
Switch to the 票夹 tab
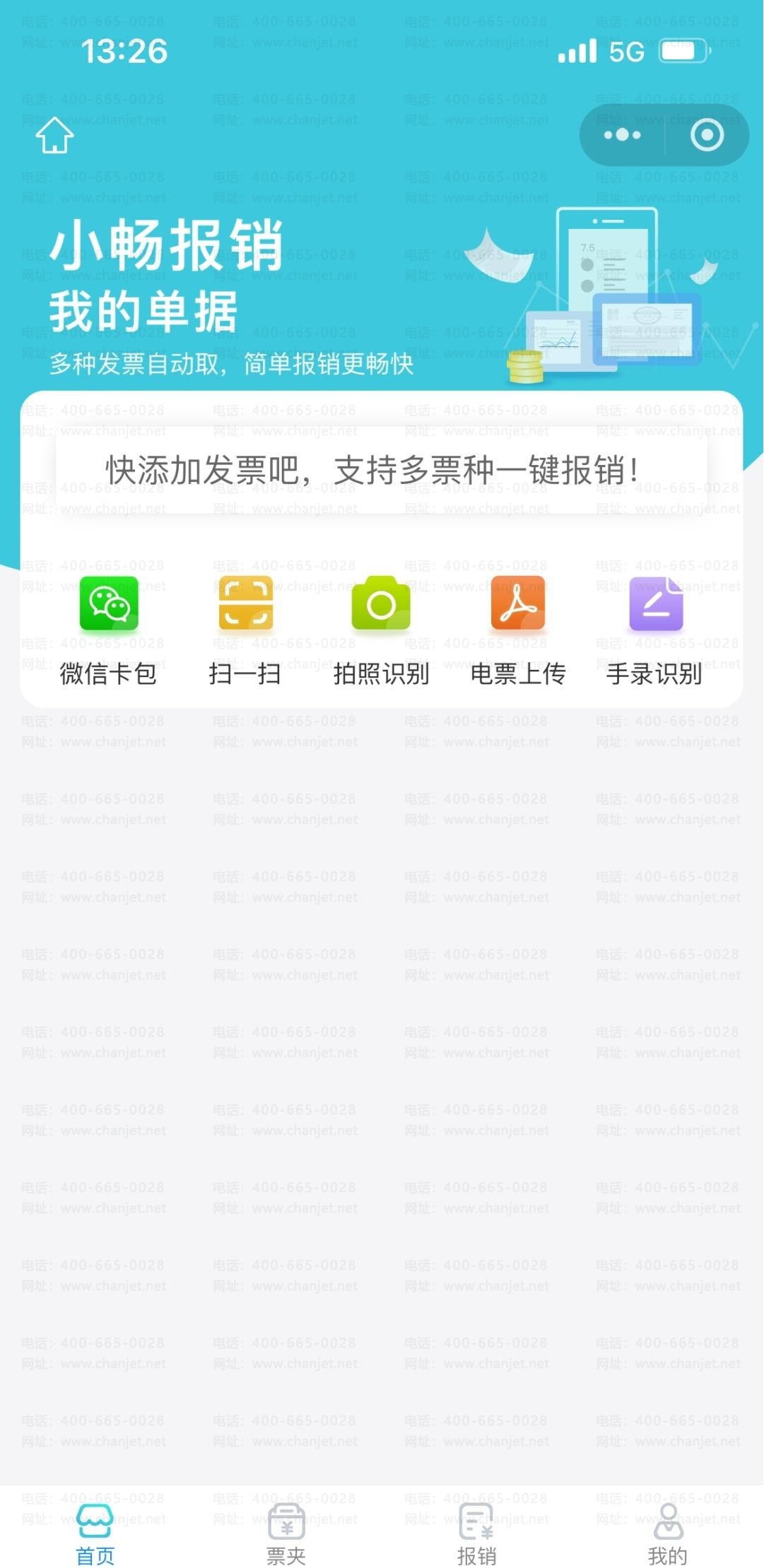[286, 1532]
